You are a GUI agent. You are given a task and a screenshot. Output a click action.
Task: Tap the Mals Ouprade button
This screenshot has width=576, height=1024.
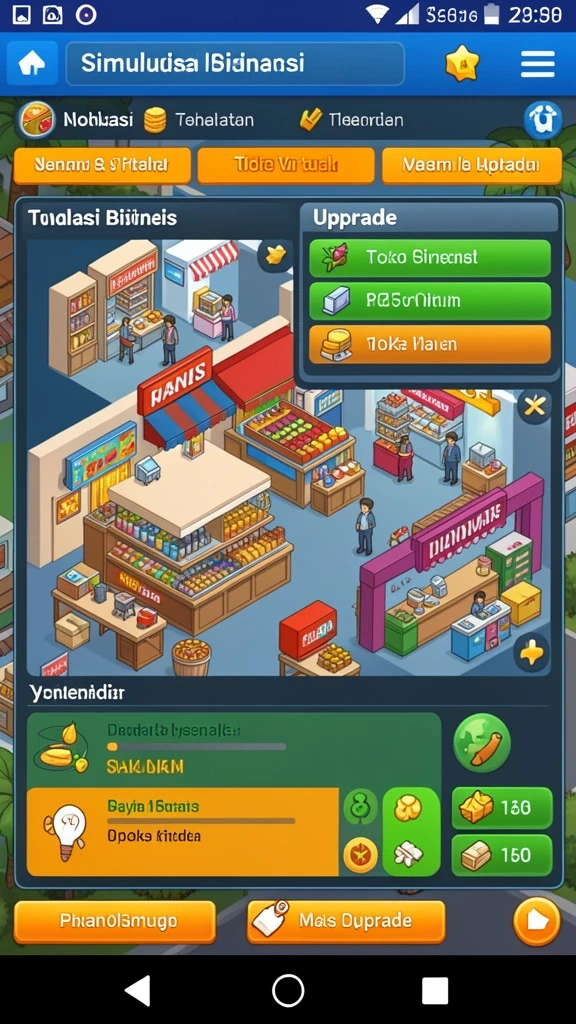point(346,921)
